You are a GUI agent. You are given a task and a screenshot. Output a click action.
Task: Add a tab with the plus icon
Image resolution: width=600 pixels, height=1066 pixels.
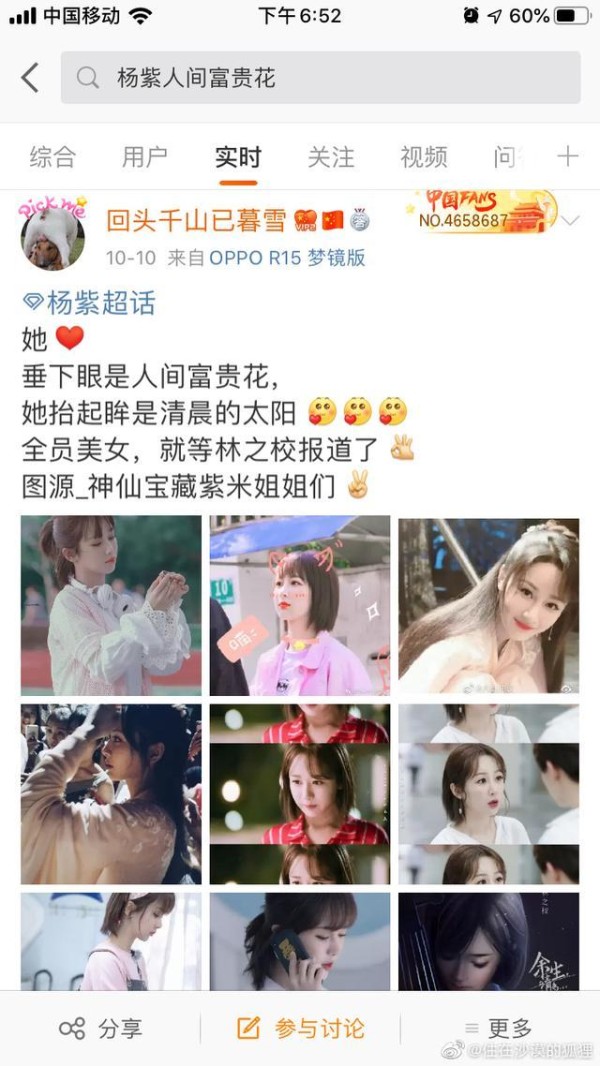568,157
